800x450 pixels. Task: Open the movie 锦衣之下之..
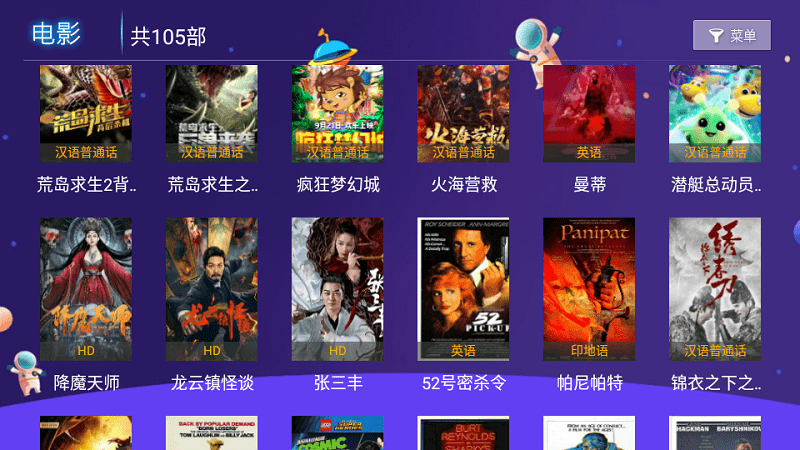click(715, 289)
